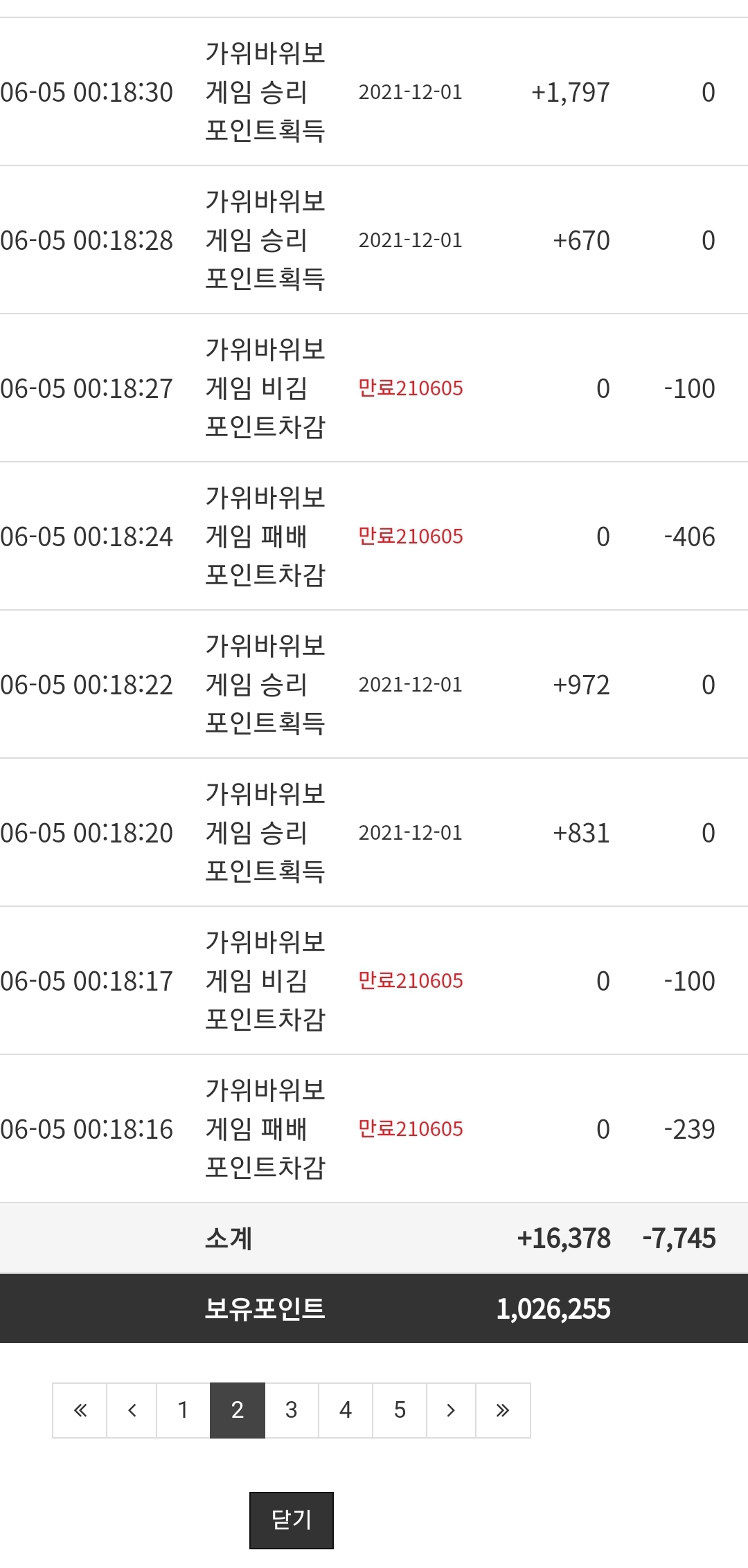Go to the previous page
The image size is (748, 1568).
click(132, 1410)
